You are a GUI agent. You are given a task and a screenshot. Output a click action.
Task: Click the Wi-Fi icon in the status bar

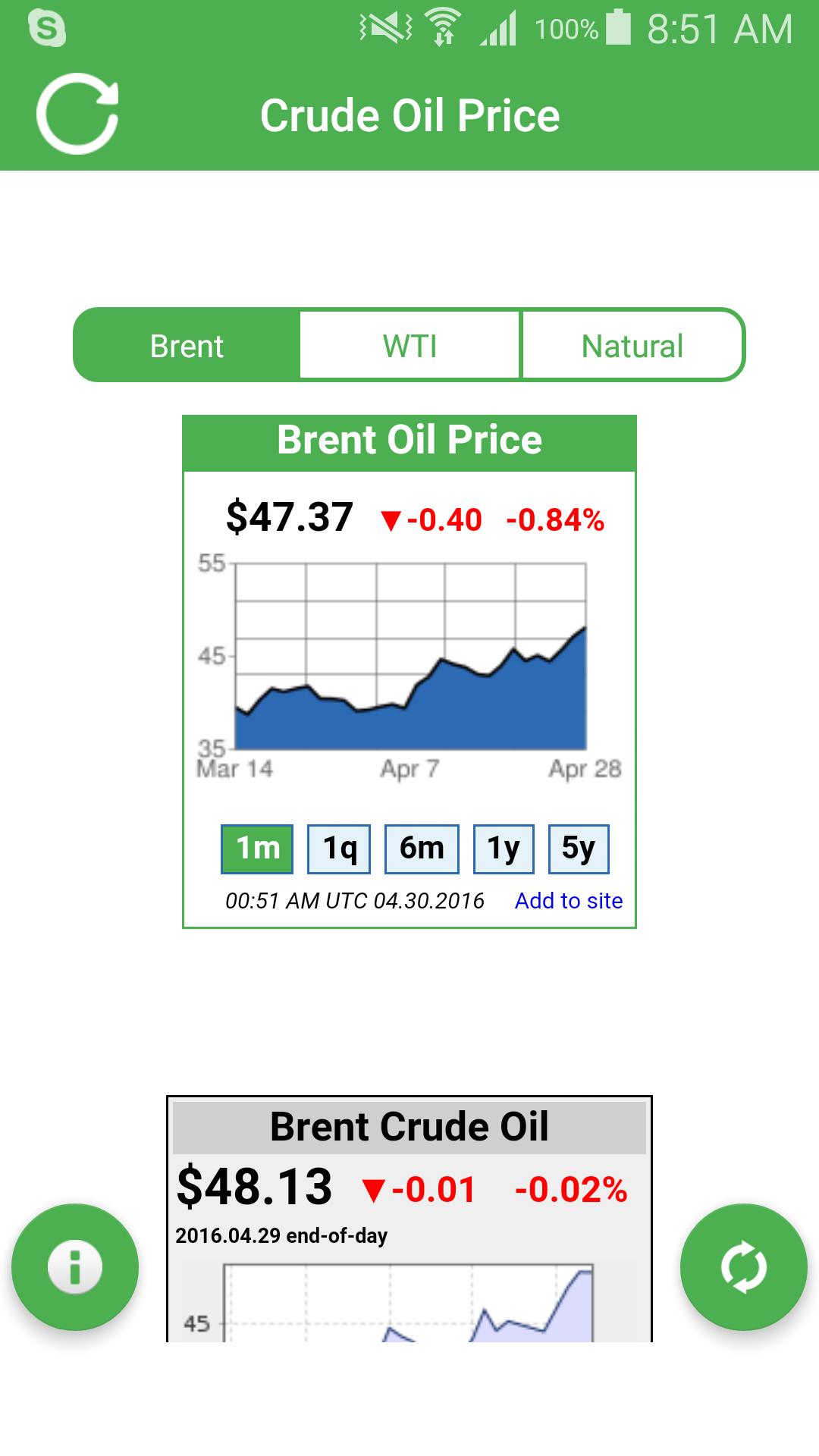click(x=441, y=27)
